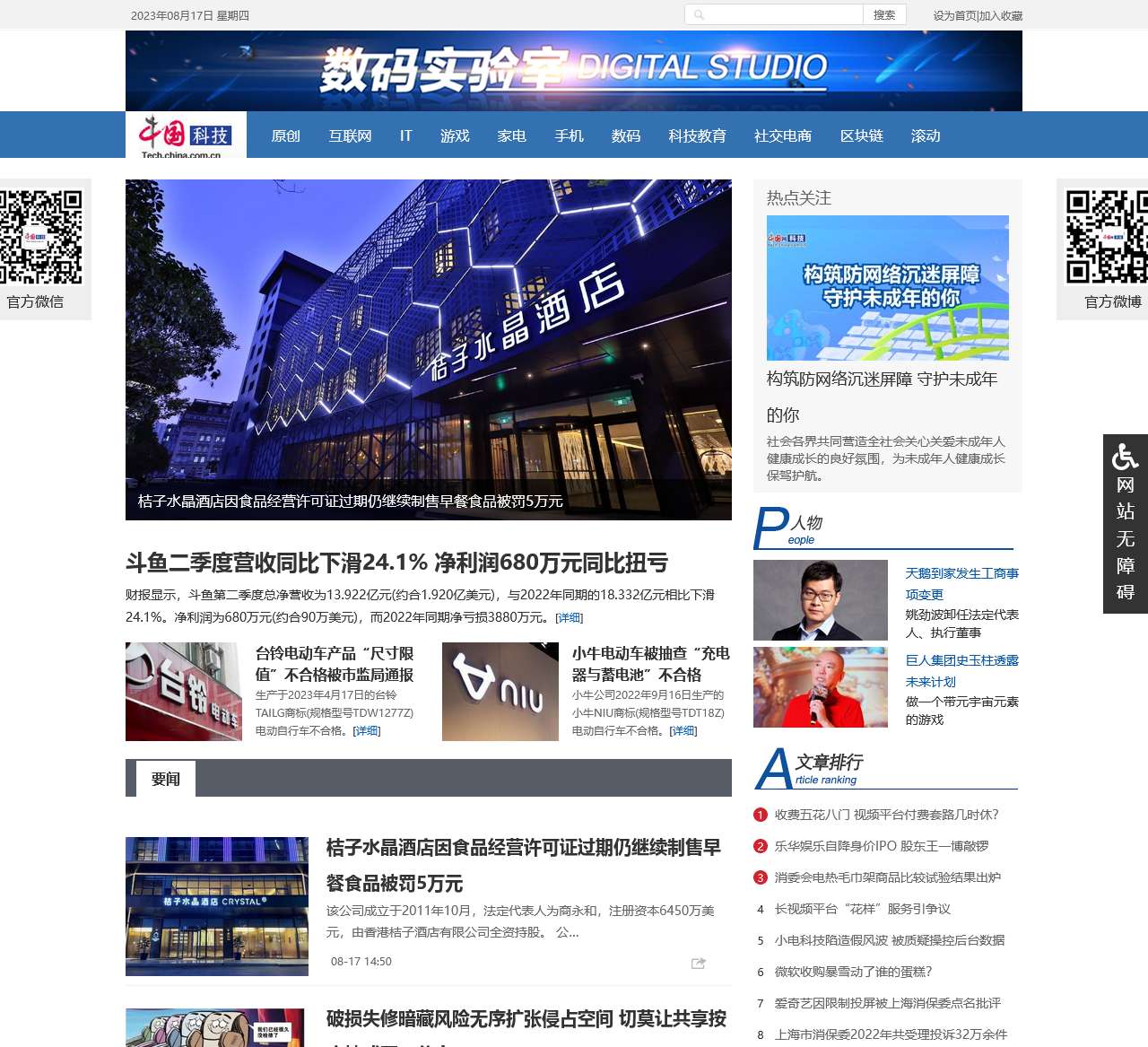The width and height of the screenshot is (1148, 1047).
Task: Open 天鹅到家发生工商事项变更 people story
Action: point(961,583)
